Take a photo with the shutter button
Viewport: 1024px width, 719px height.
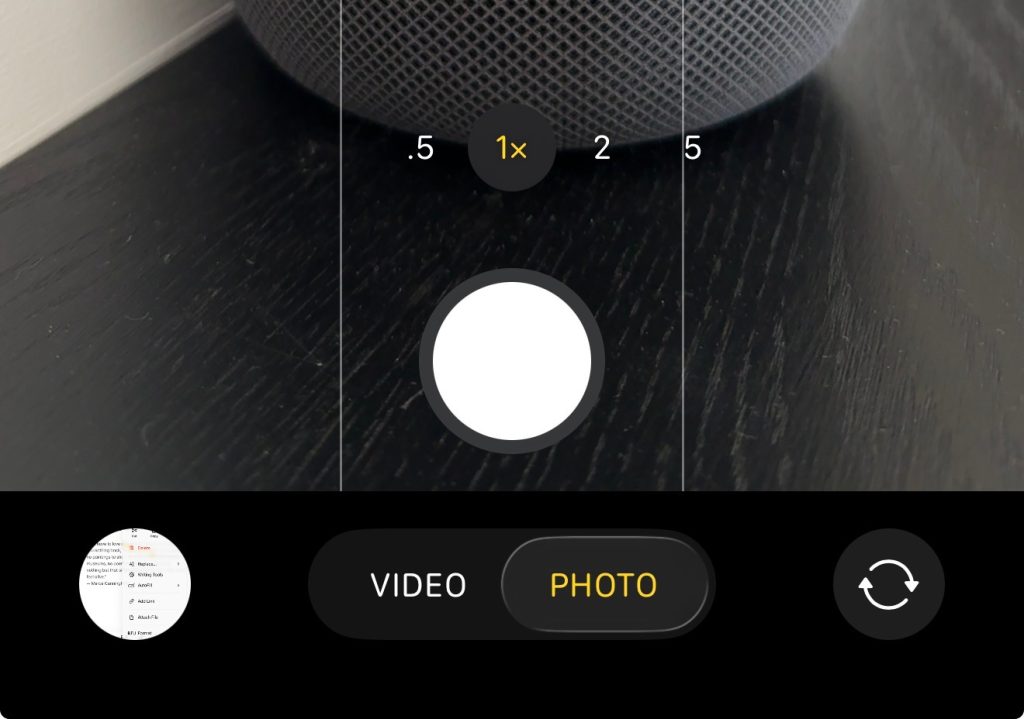512,361
